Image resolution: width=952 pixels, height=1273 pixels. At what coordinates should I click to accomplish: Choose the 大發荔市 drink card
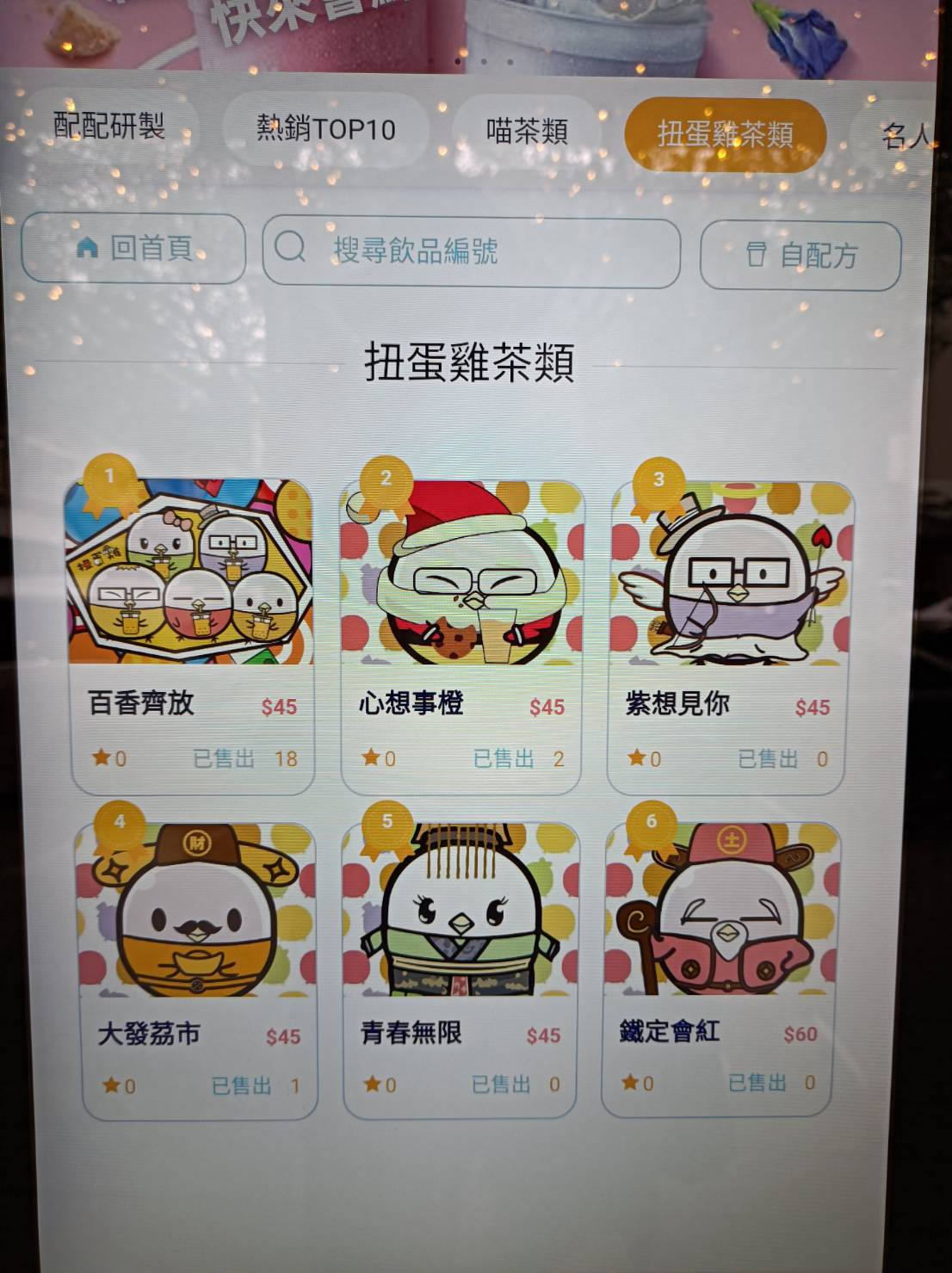point(197,970)
